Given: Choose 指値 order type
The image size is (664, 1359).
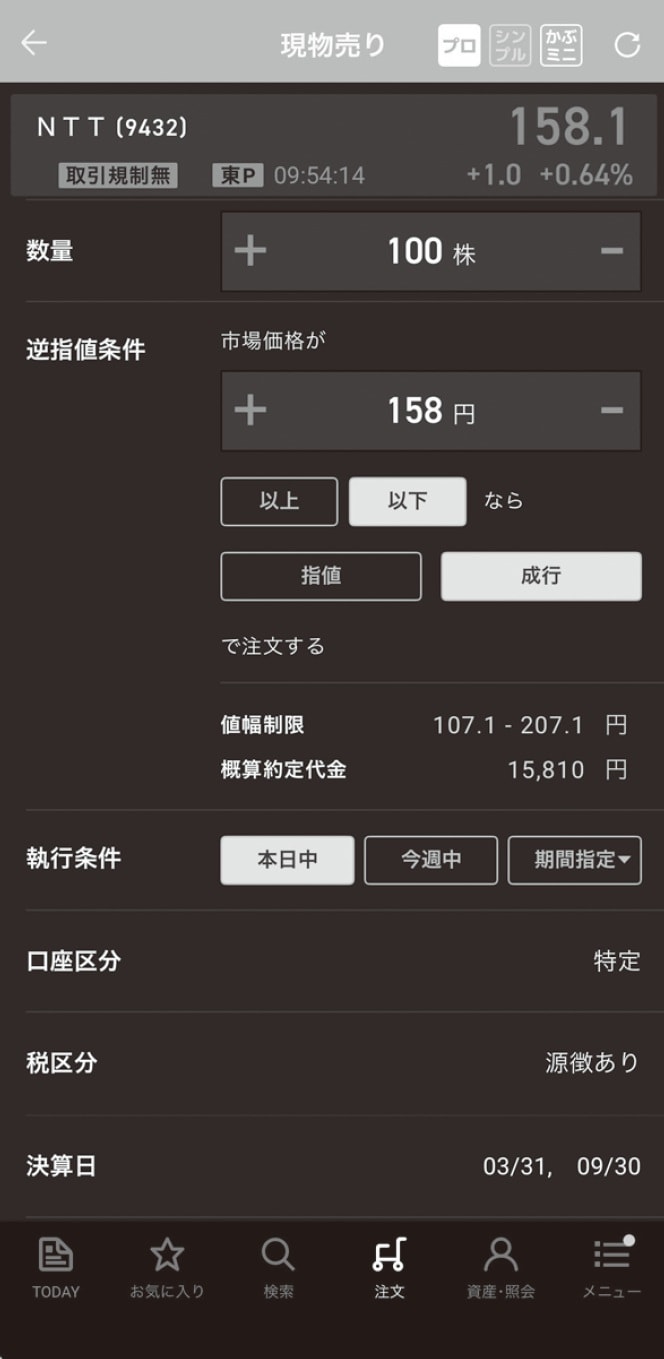Looking at the screenshot, I should point(321,576).
